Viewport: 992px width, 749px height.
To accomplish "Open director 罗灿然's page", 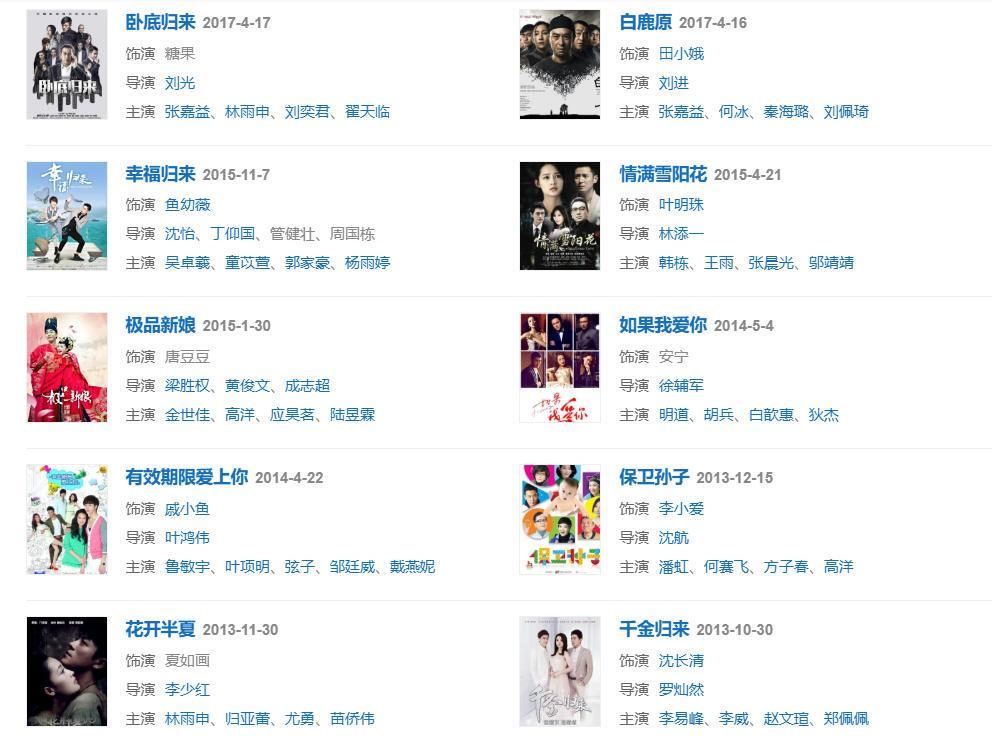I will coord(681,690).
